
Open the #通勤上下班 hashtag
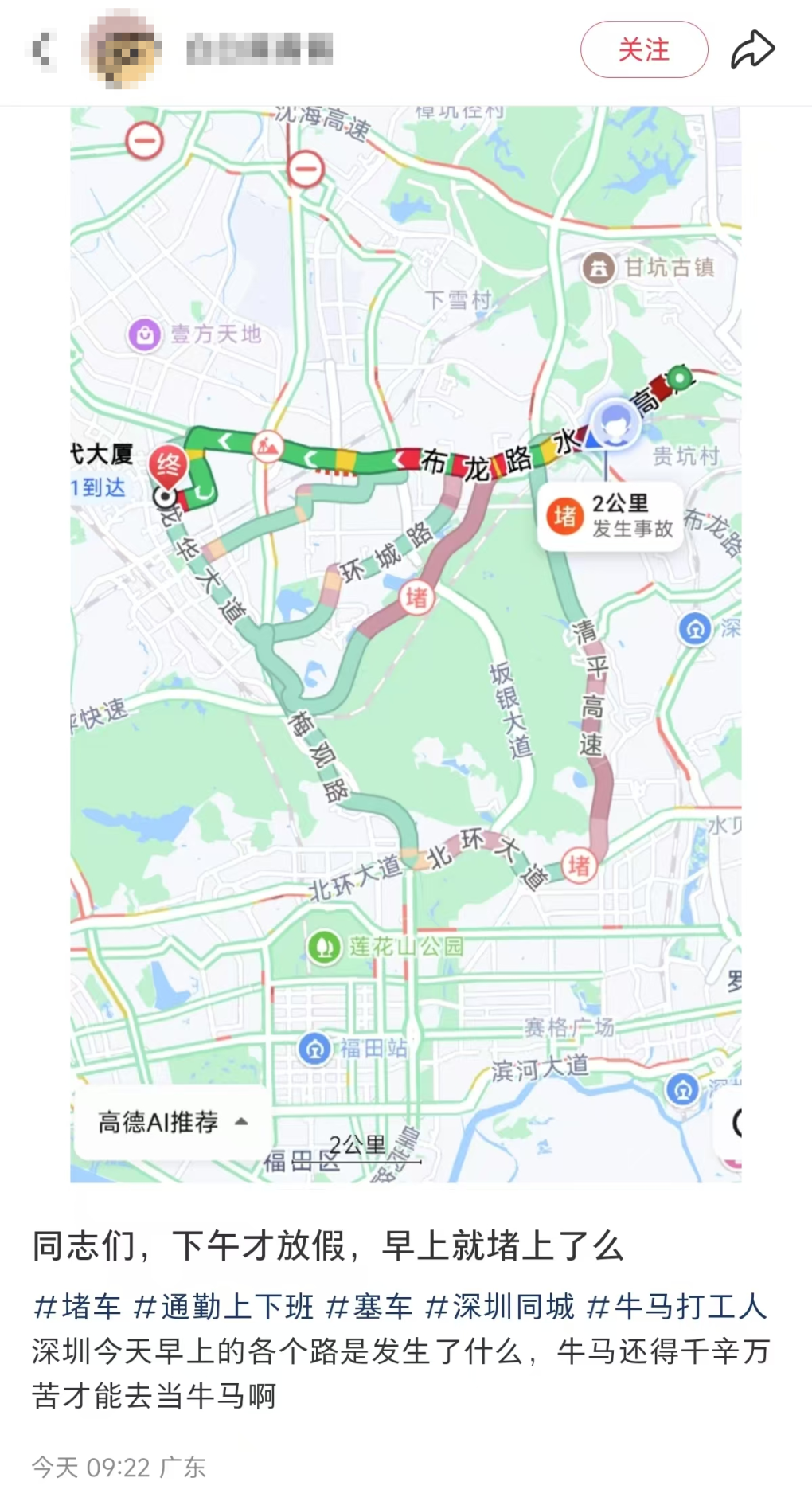224,1307
